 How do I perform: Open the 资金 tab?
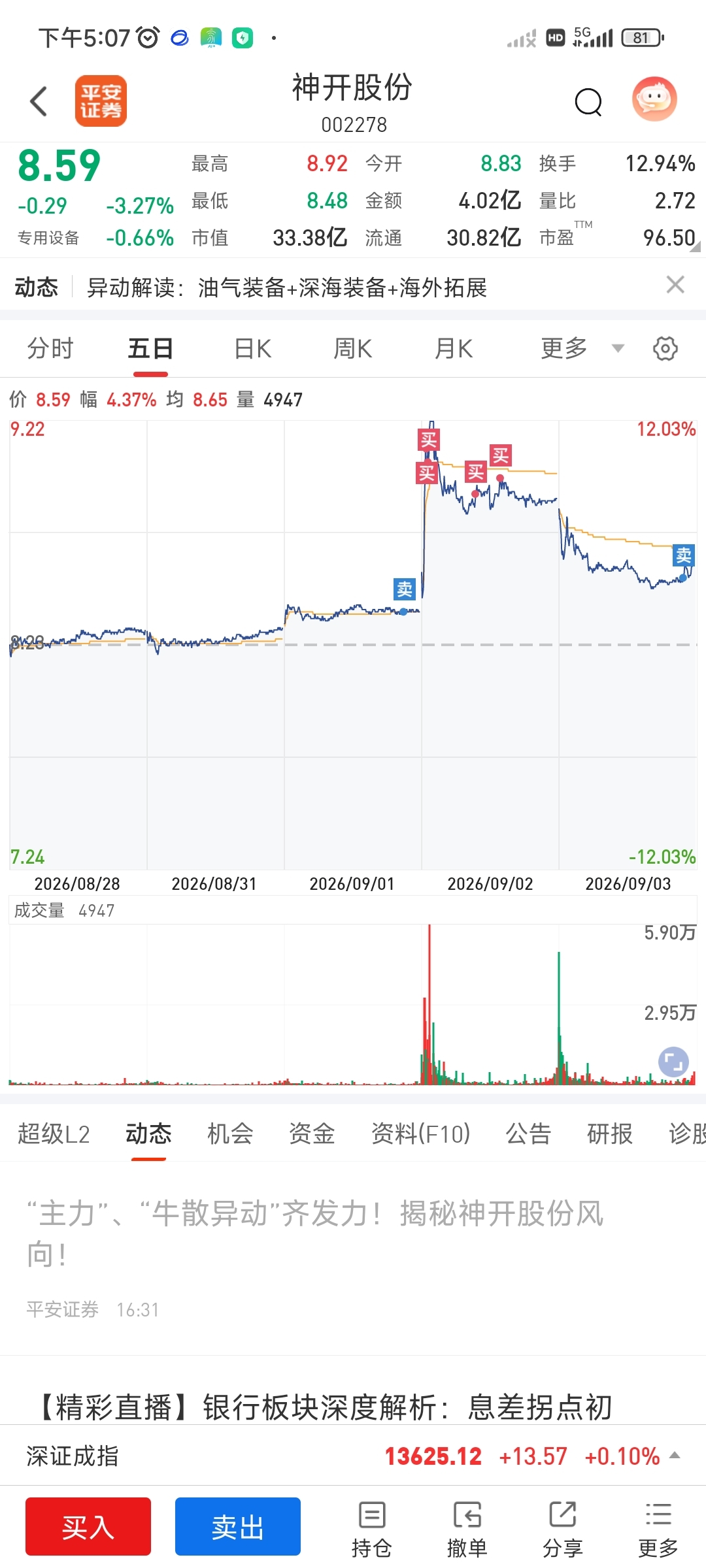pyautogui.click(x=312, y=1134)
